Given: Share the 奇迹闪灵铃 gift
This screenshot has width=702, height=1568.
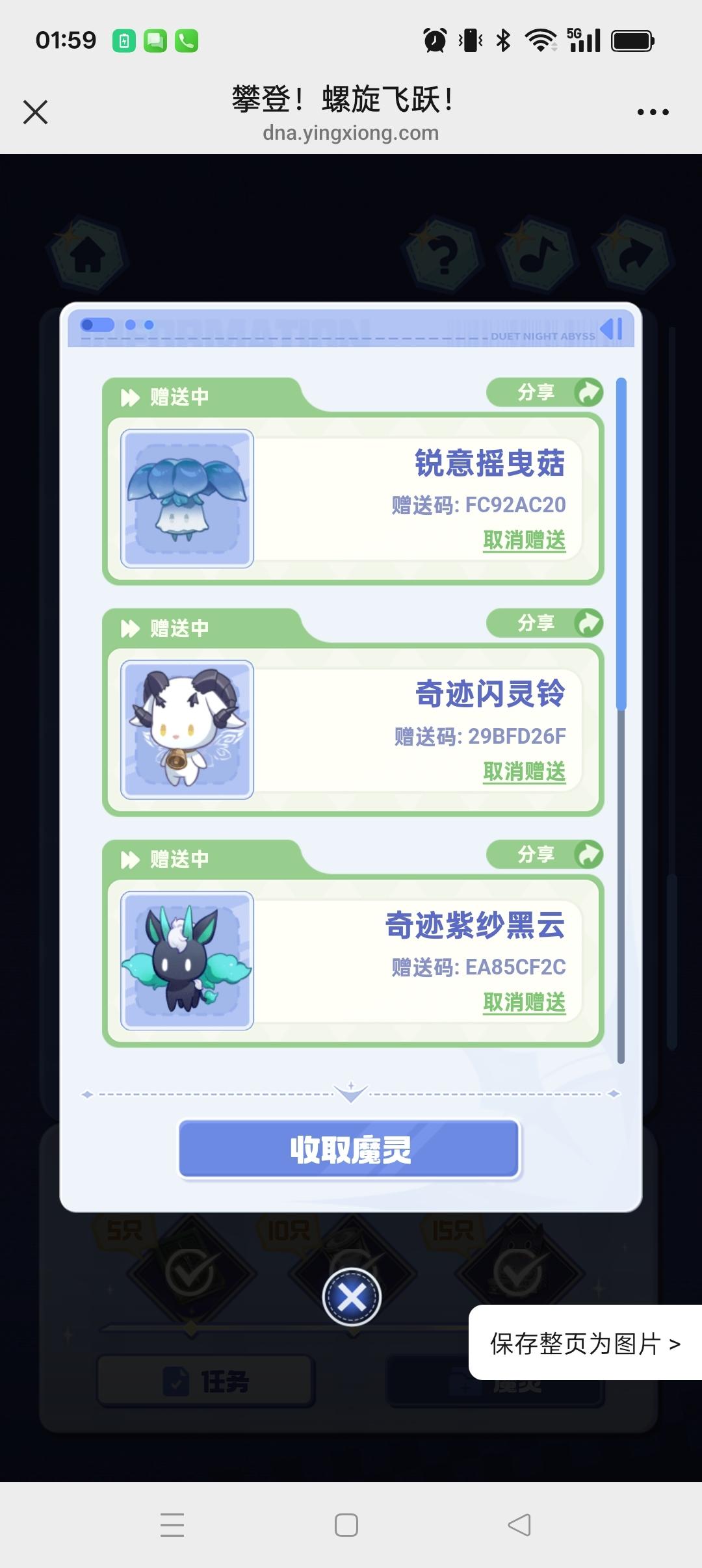Looking at the screenshot, I should (x=545, y=623).
